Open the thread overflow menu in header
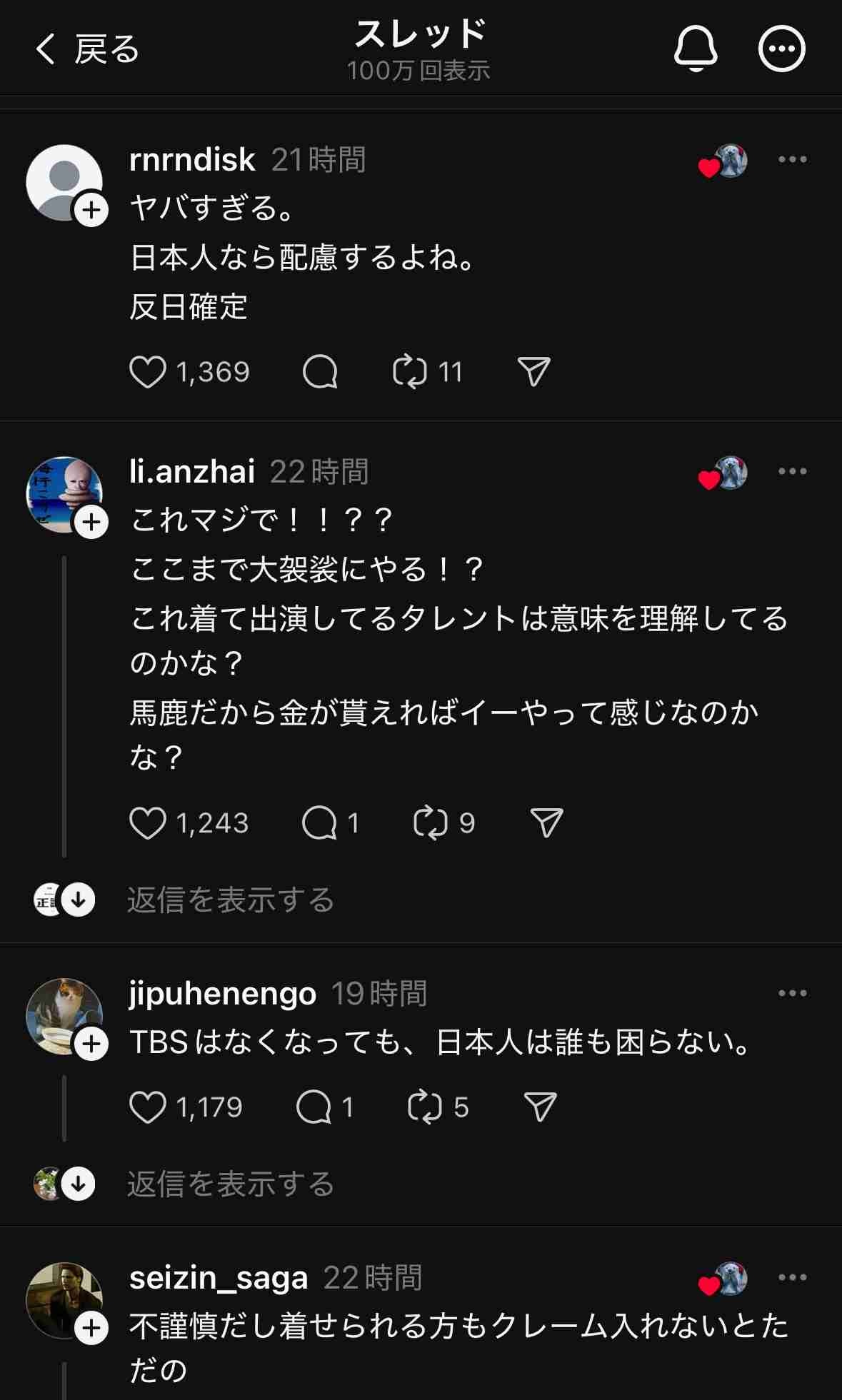The height and width of the screenshot is (1400, 842). 781,49
